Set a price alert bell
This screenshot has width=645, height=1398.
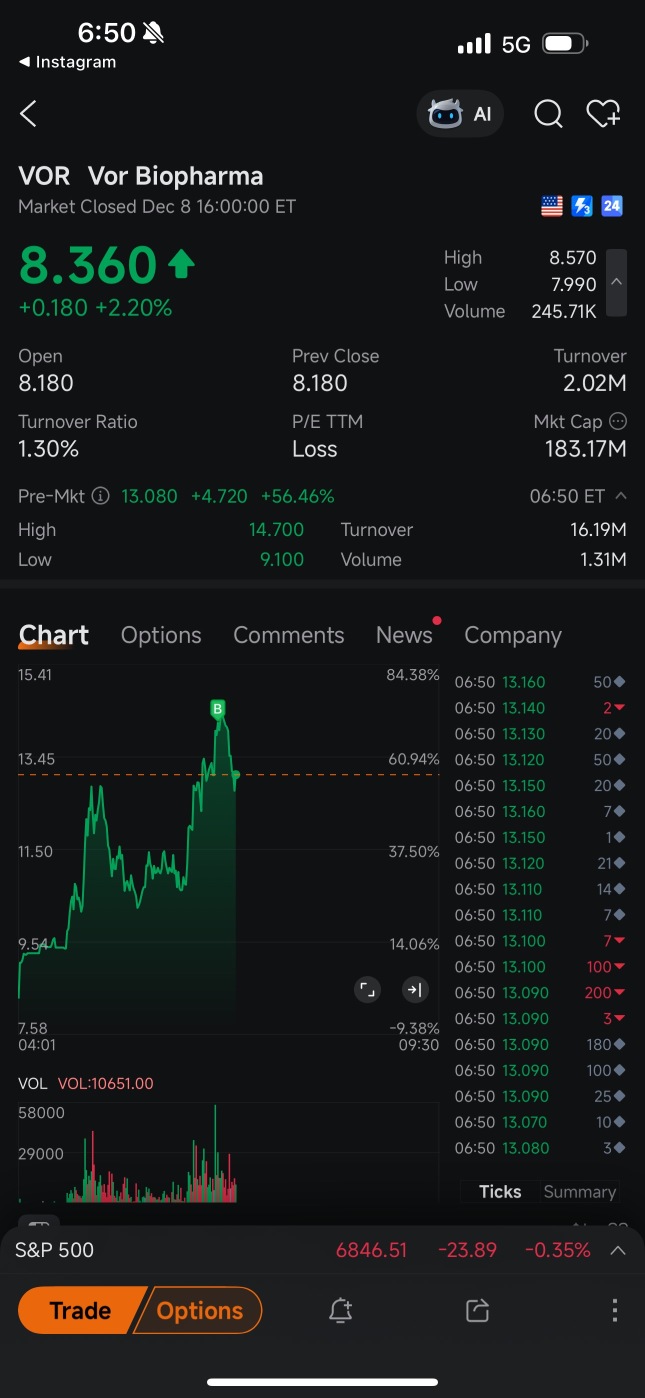tap(341, 1311)
